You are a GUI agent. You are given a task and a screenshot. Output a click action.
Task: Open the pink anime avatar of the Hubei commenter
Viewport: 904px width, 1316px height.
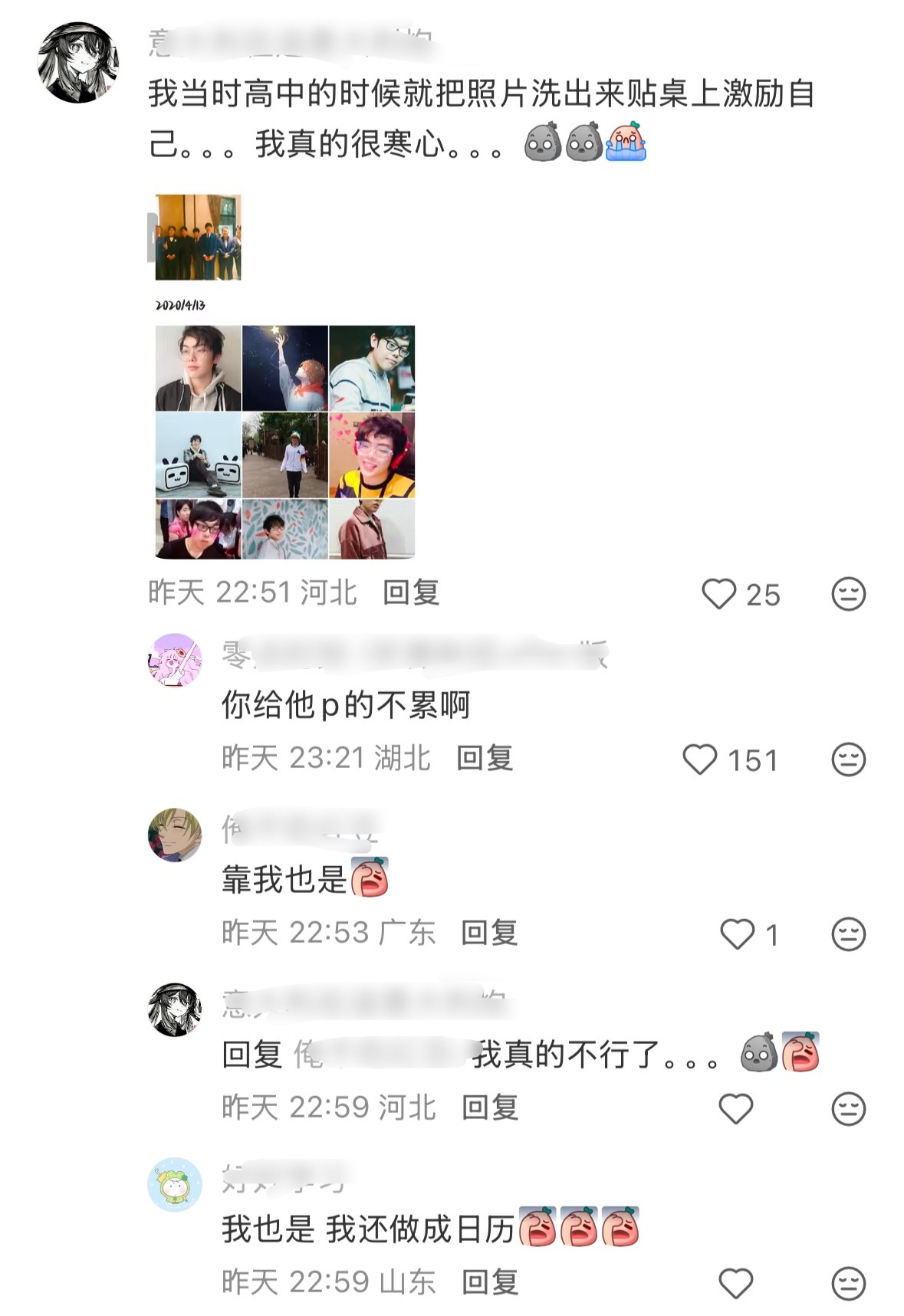pyautogui.click(x=175, y=659)
